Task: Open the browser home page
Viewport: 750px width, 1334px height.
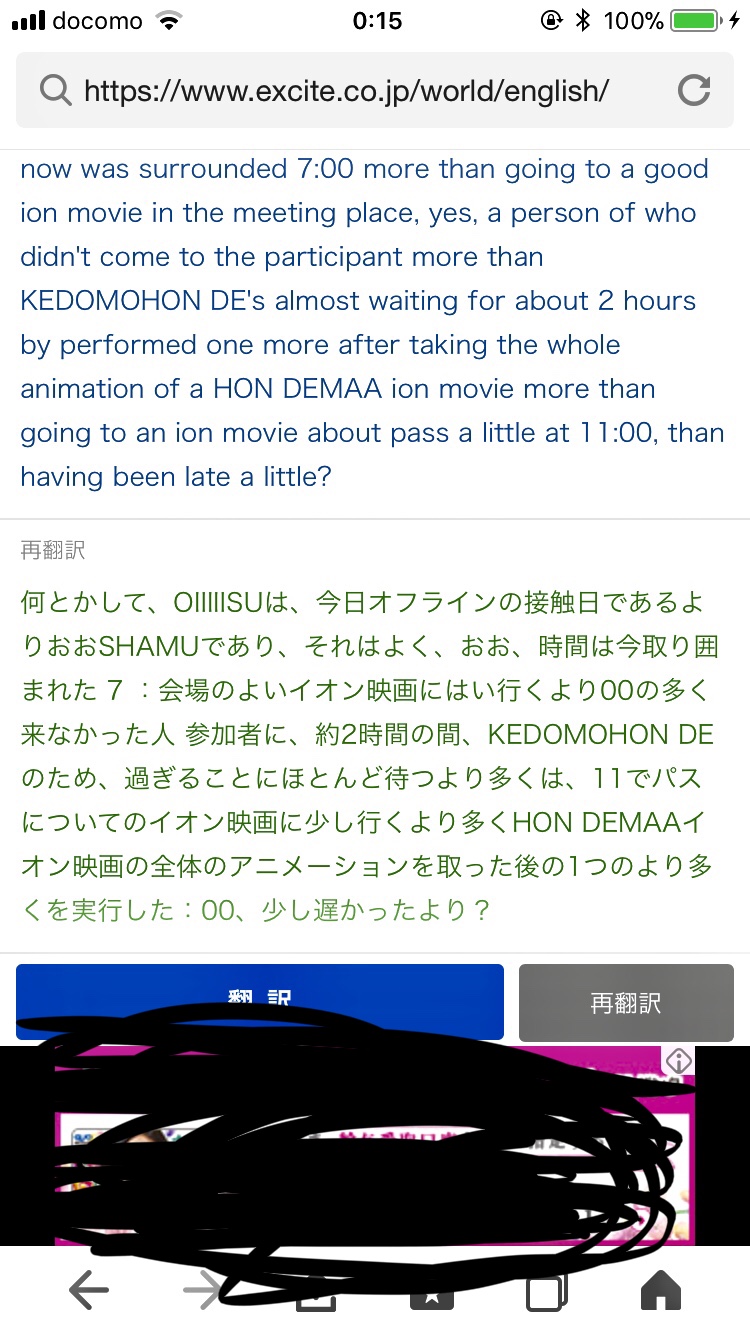Action: [x=660, y=1291]
